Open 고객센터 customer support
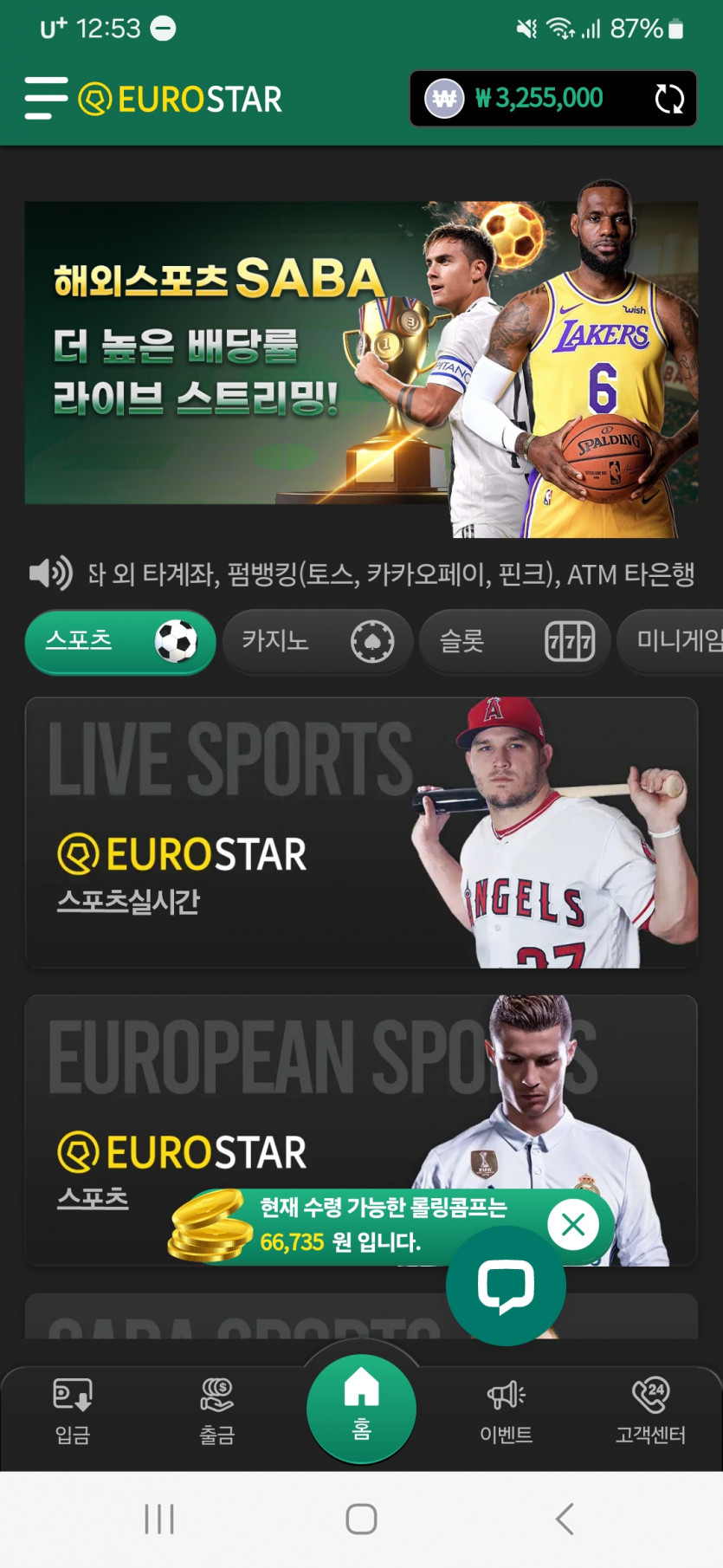 point(650,1412)
